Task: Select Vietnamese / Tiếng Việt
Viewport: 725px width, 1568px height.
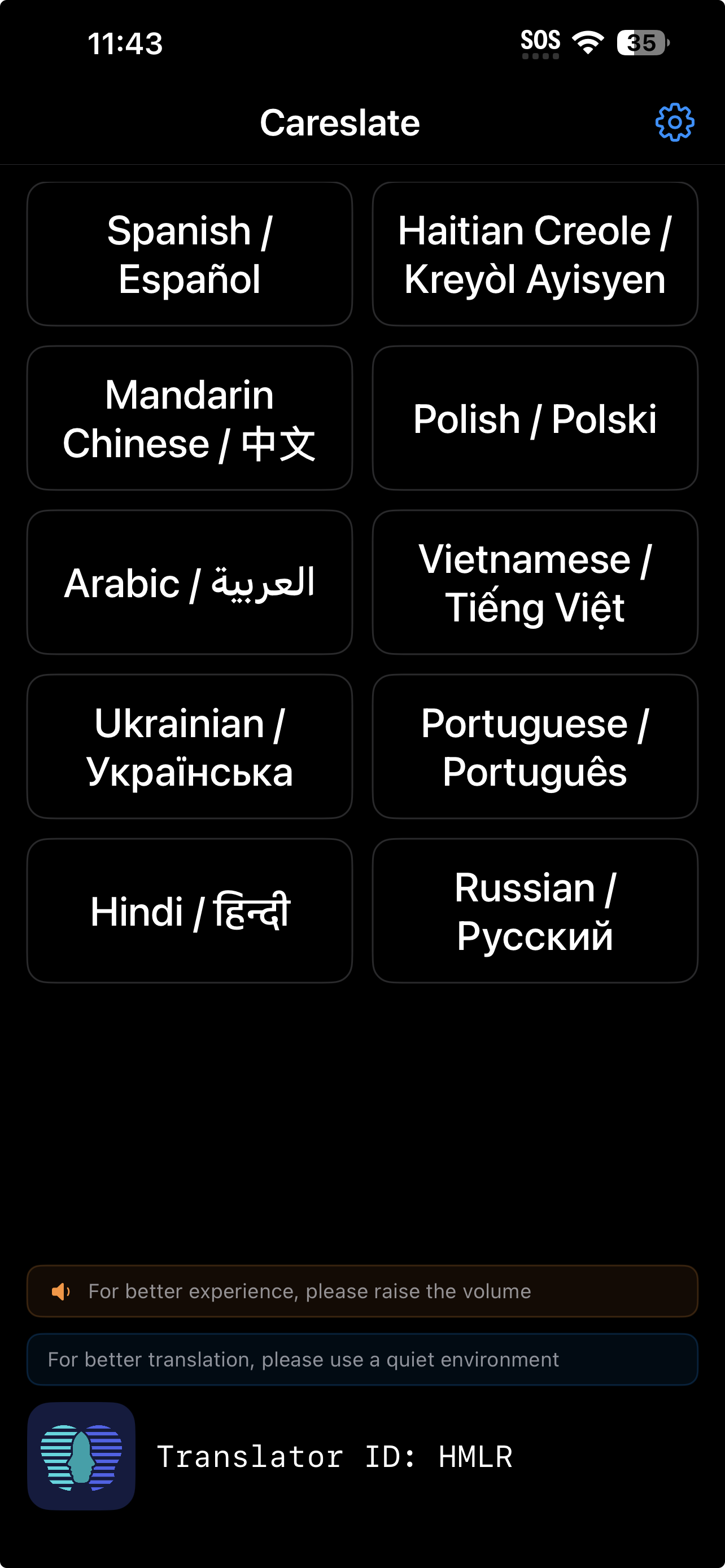Action: [535, 582]
